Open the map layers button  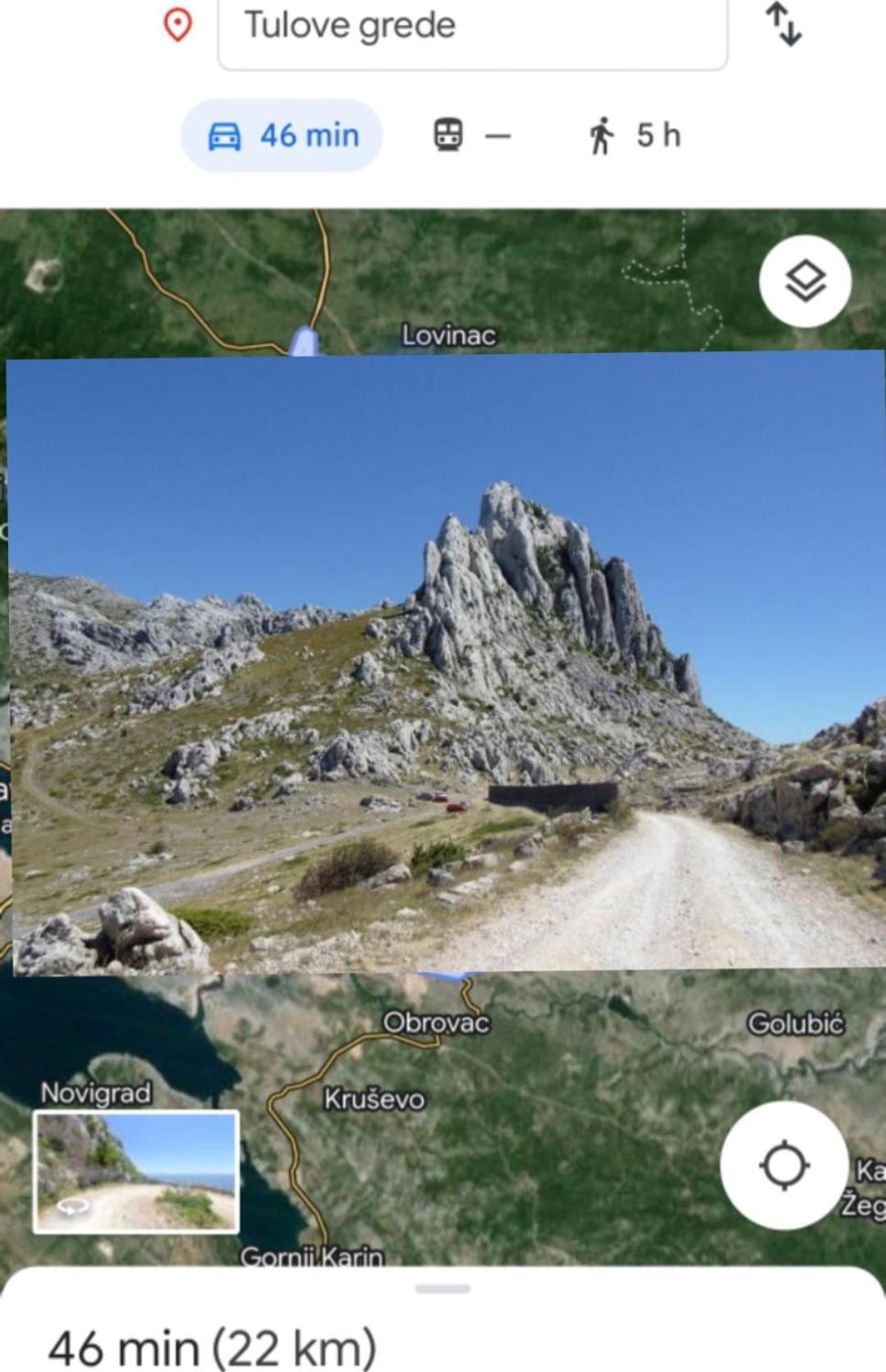pos(805,282)
